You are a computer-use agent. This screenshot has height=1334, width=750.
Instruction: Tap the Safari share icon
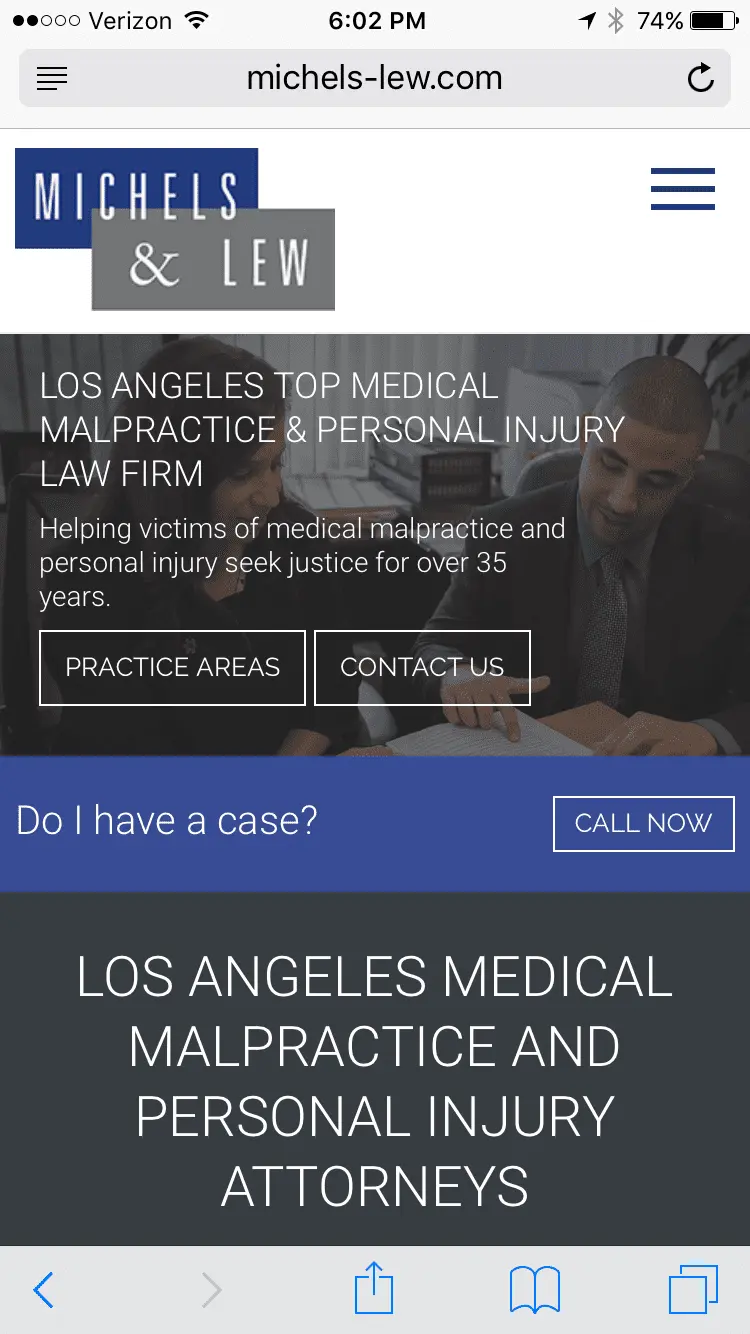pos(374,1289)
